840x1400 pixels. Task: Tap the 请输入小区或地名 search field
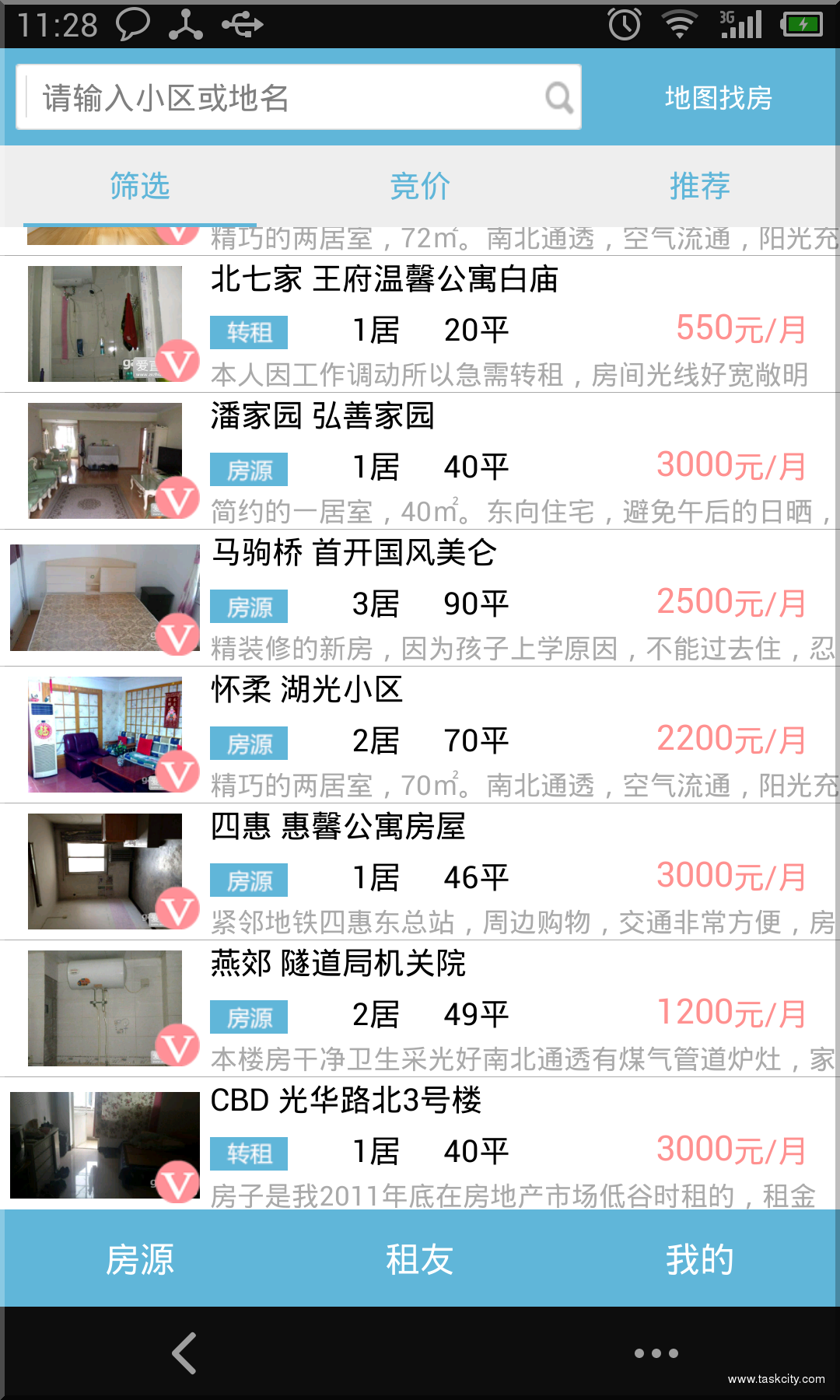[272, 96]
